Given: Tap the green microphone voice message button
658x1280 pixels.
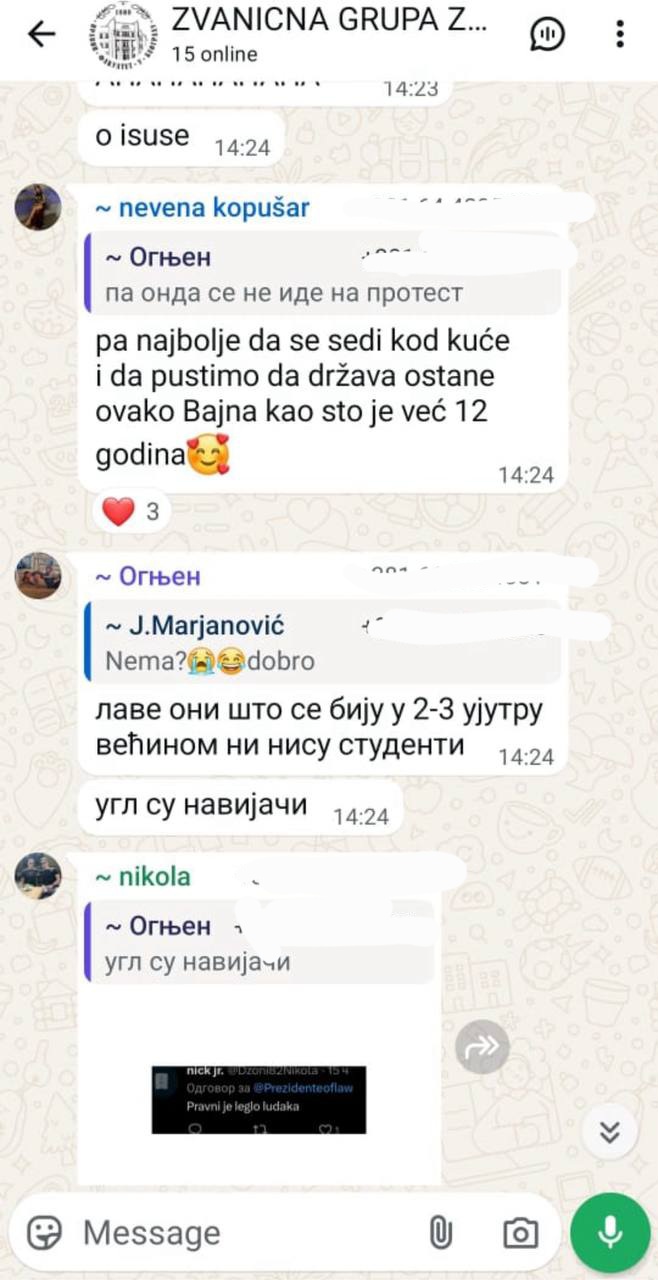Looking at the screenshot, I should pos(610,1233).
